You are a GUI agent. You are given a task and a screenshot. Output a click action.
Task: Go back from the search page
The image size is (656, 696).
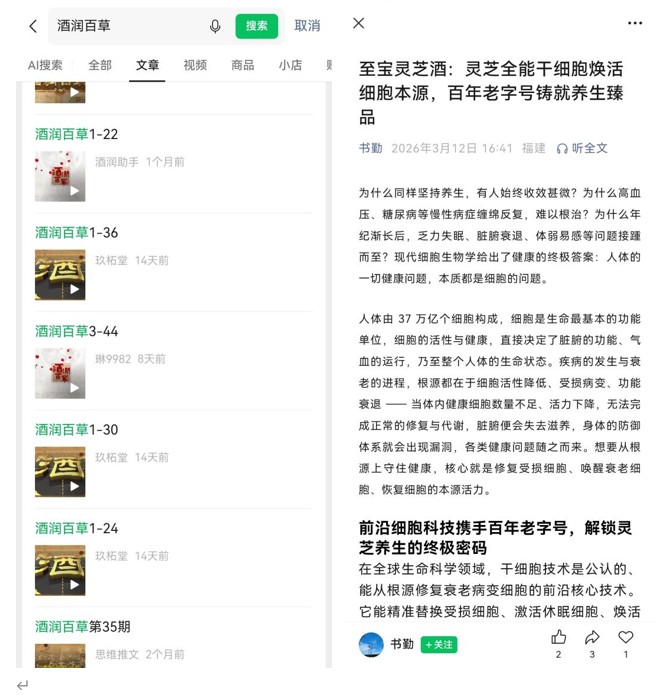point(33,26)
